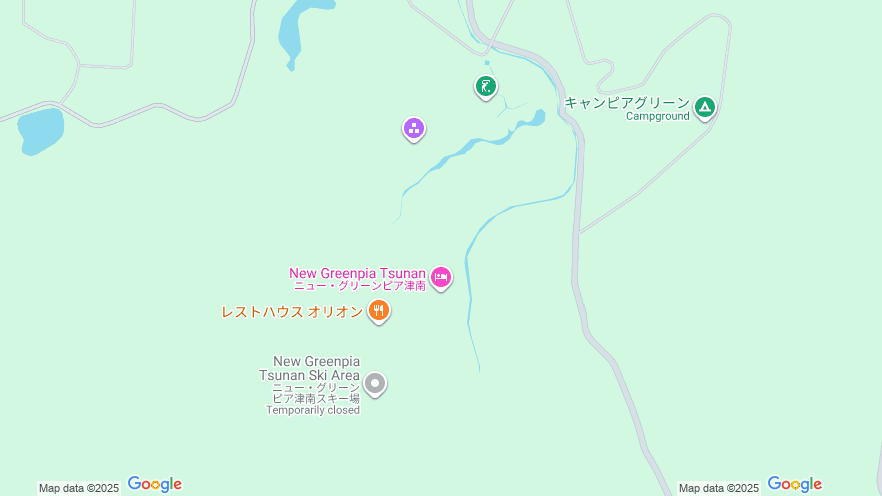Tap the purple point-of-interest marker

coord(414,128)
